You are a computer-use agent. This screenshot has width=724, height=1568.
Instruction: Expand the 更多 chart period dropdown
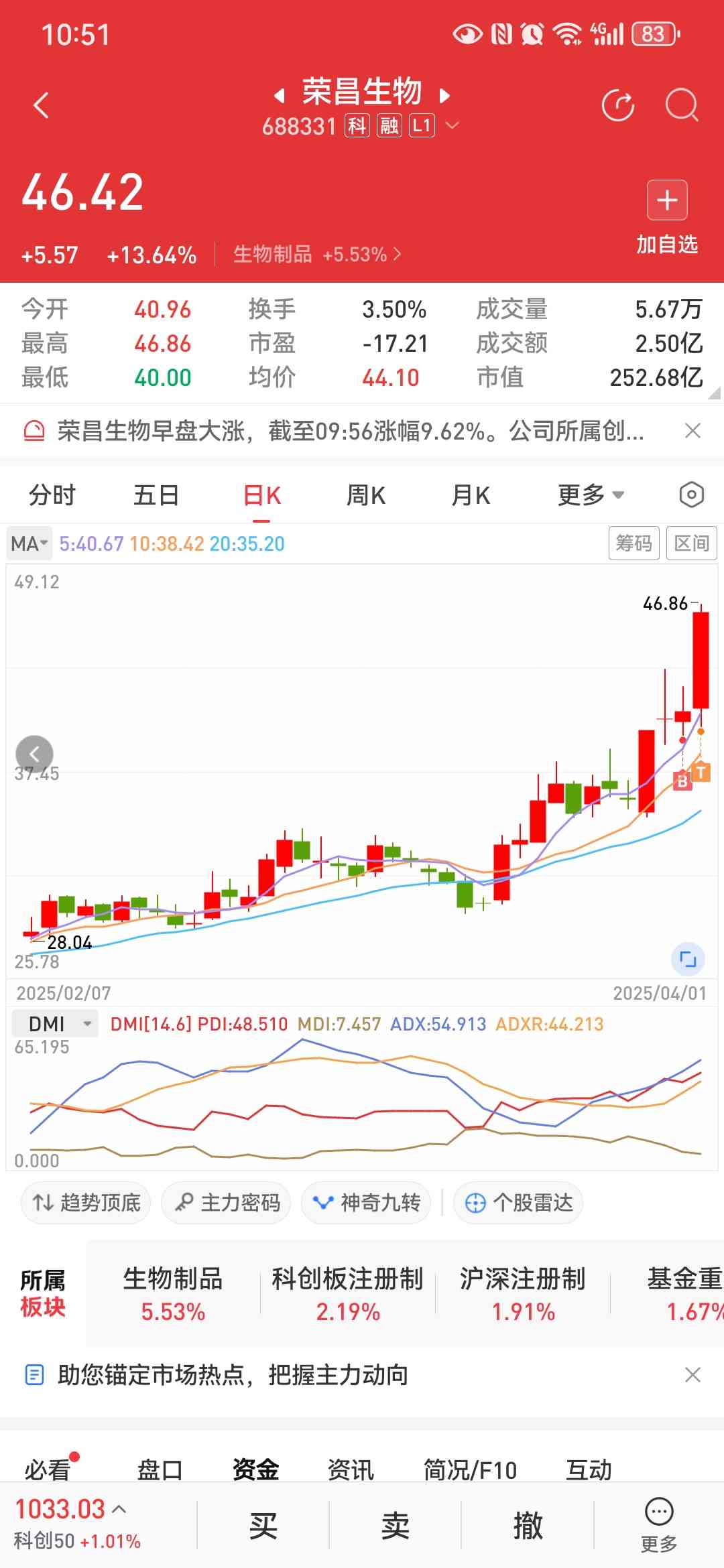click(591, 496)
